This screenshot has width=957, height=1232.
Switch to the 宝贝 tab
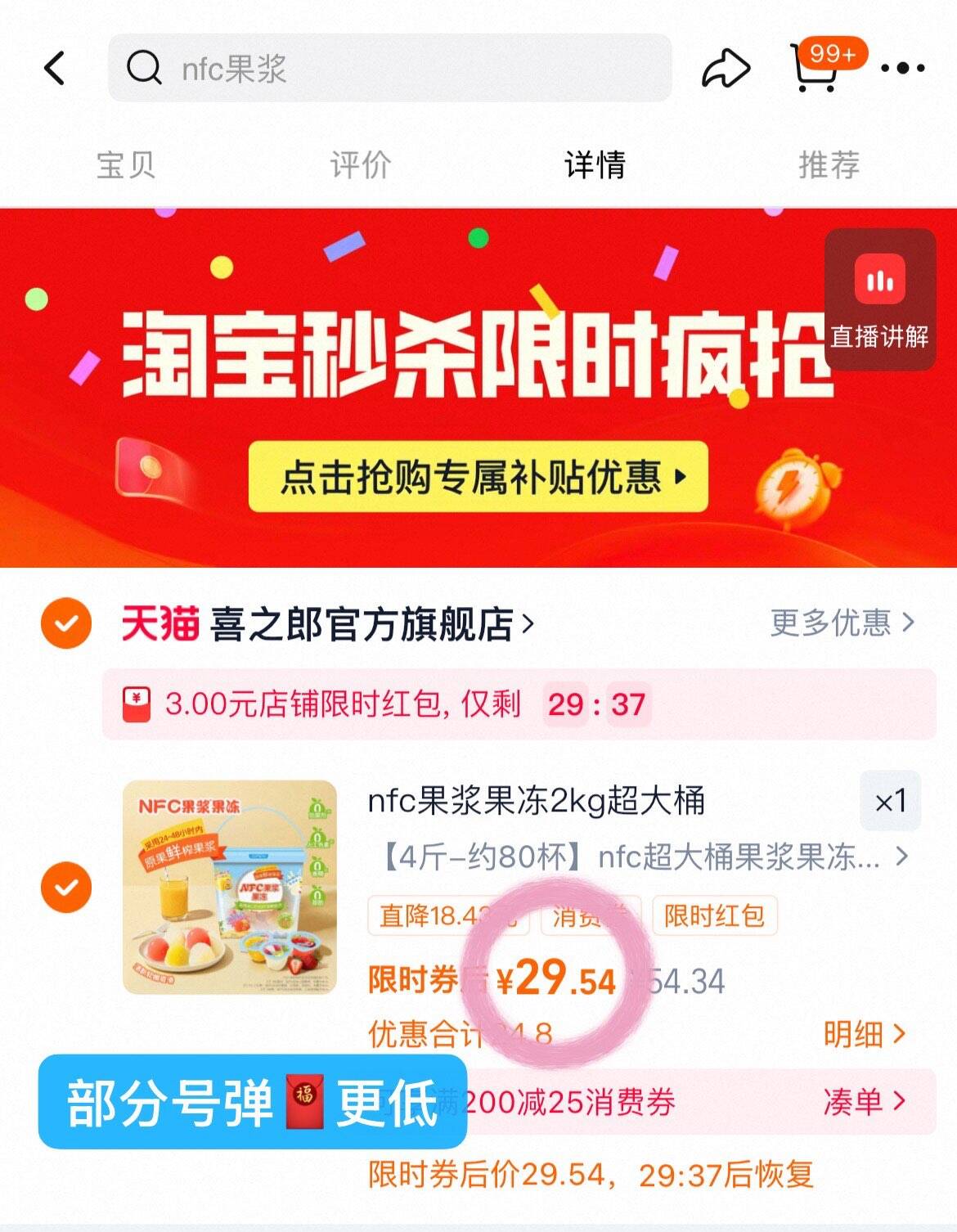pos(125,165)
